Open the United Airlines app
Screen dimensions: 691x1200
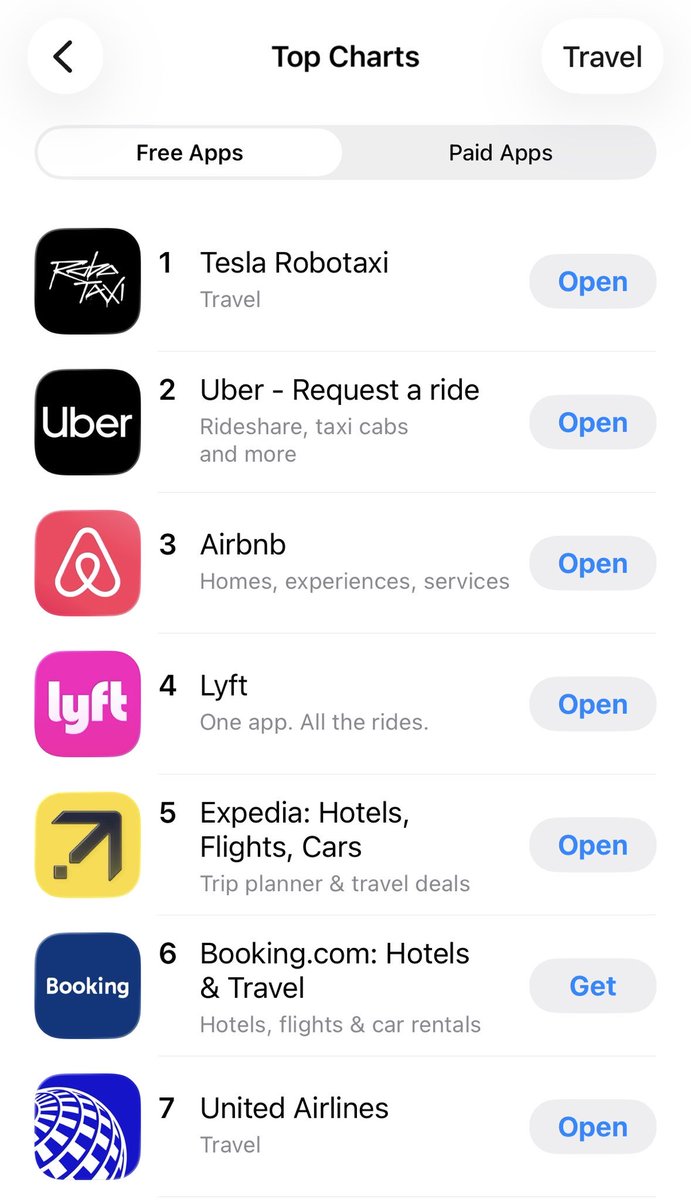point(592,1128)
